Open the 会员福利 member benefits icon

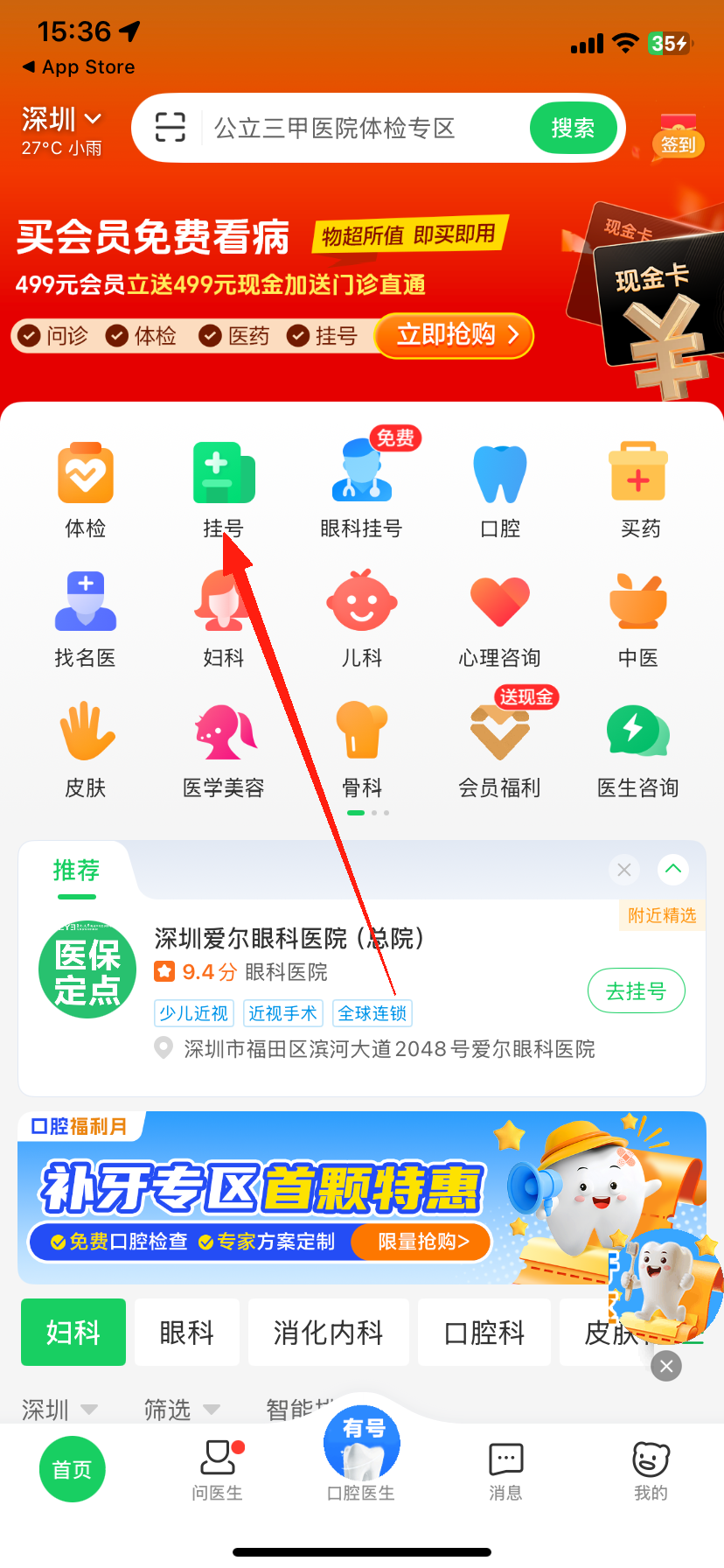[x=500, y=729]
